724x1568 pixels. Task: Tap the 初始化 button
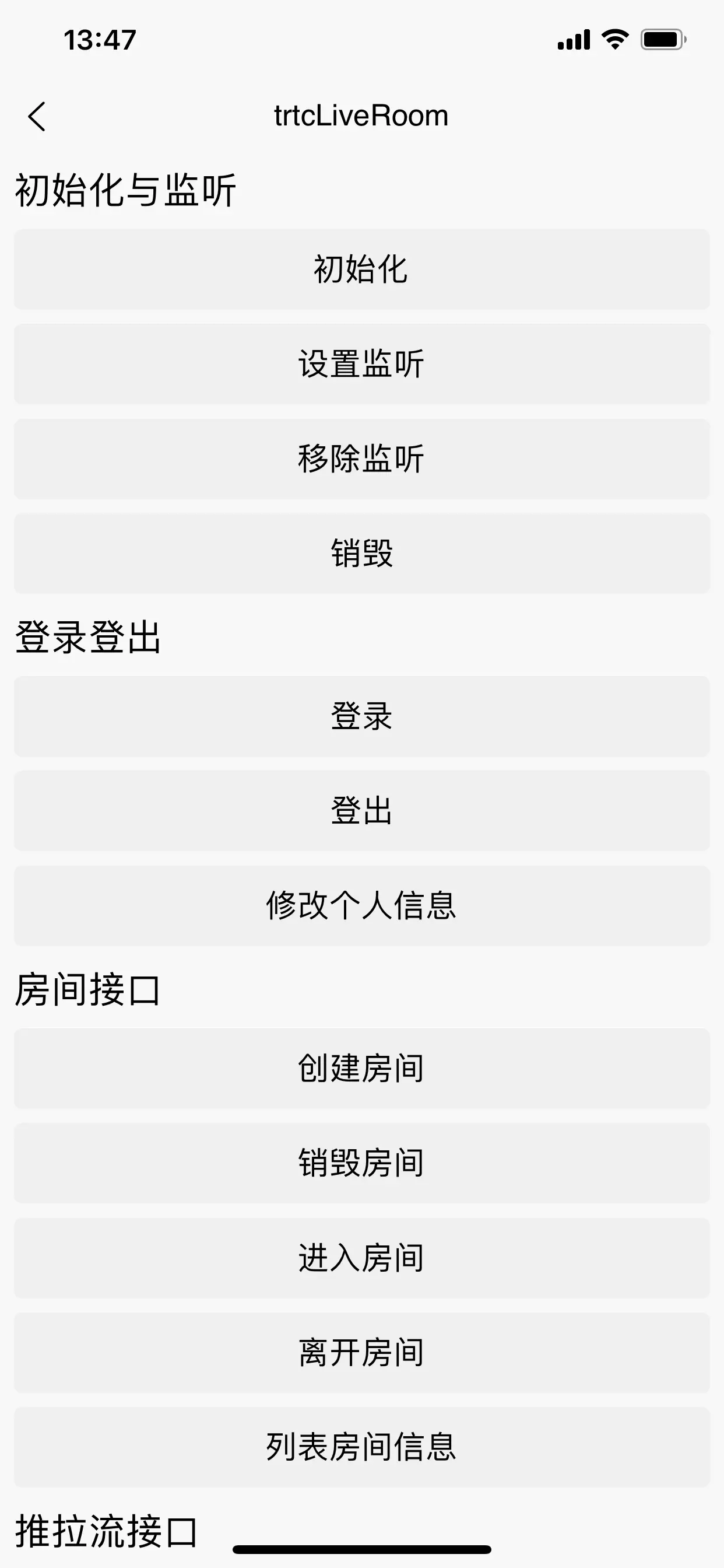coord(361,269)
